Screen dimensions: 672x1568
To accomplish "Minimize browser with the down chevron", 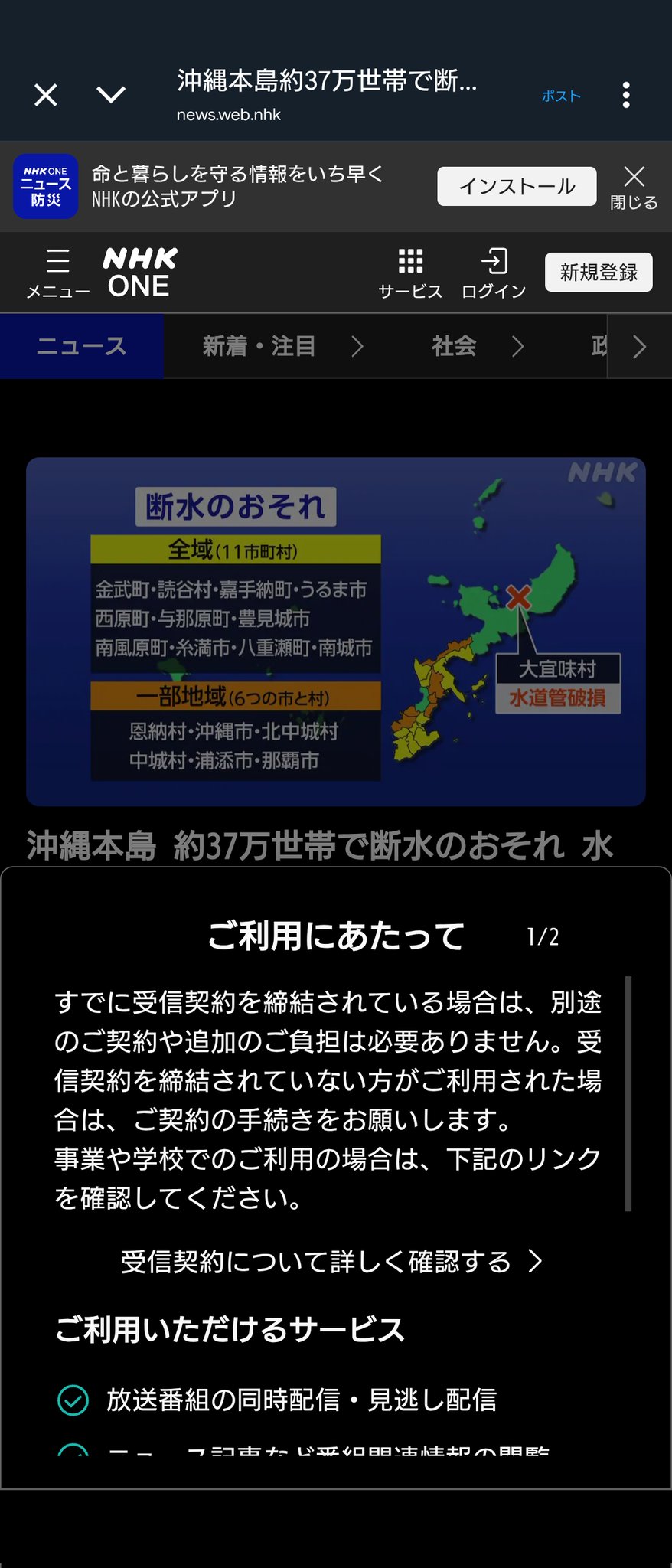I will pyautogui.click(x=111, y=95).
